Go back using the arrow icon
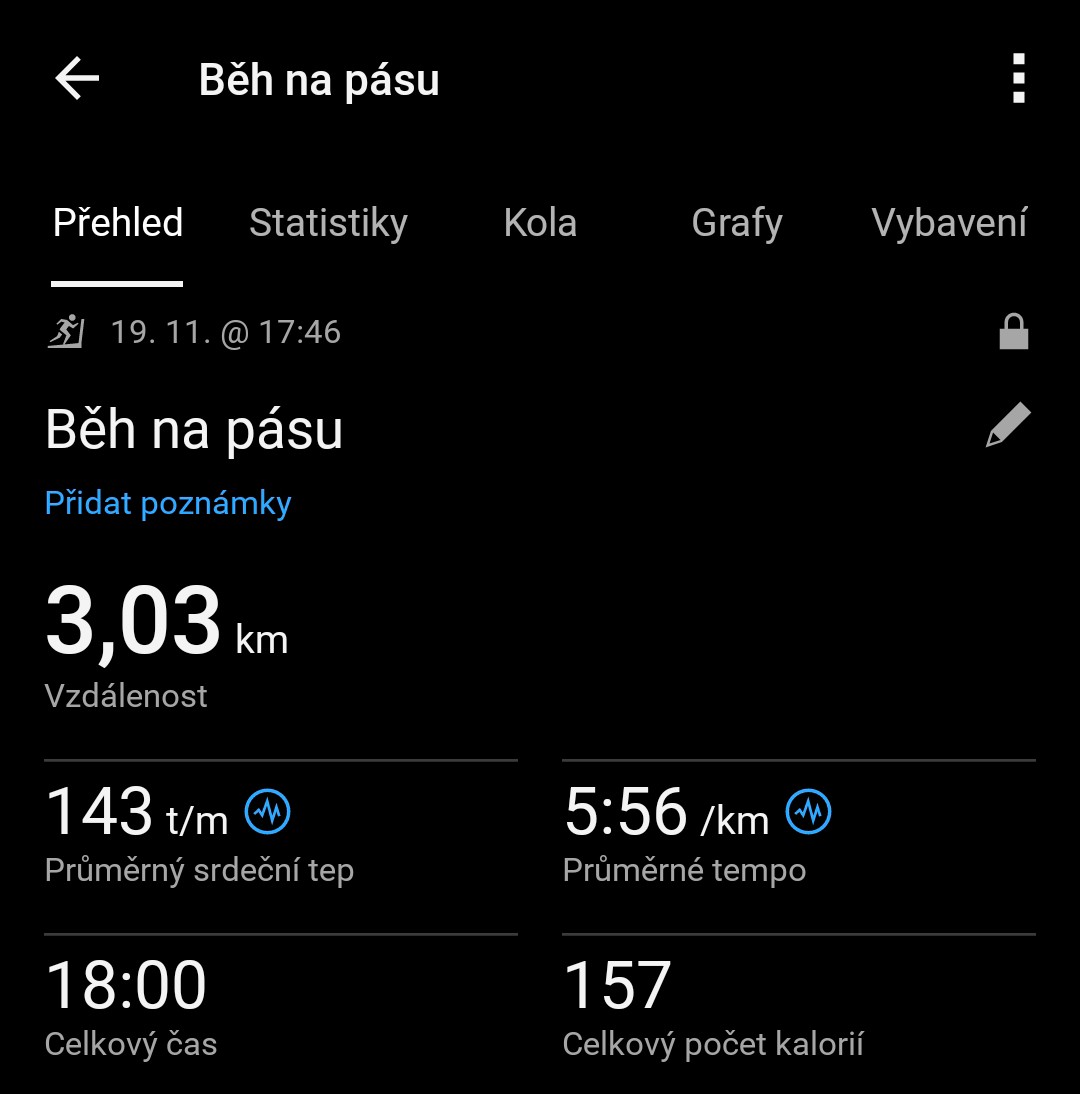This screenshot has width=1080, height=1094. pyautogui.click(x=77, y=79)
